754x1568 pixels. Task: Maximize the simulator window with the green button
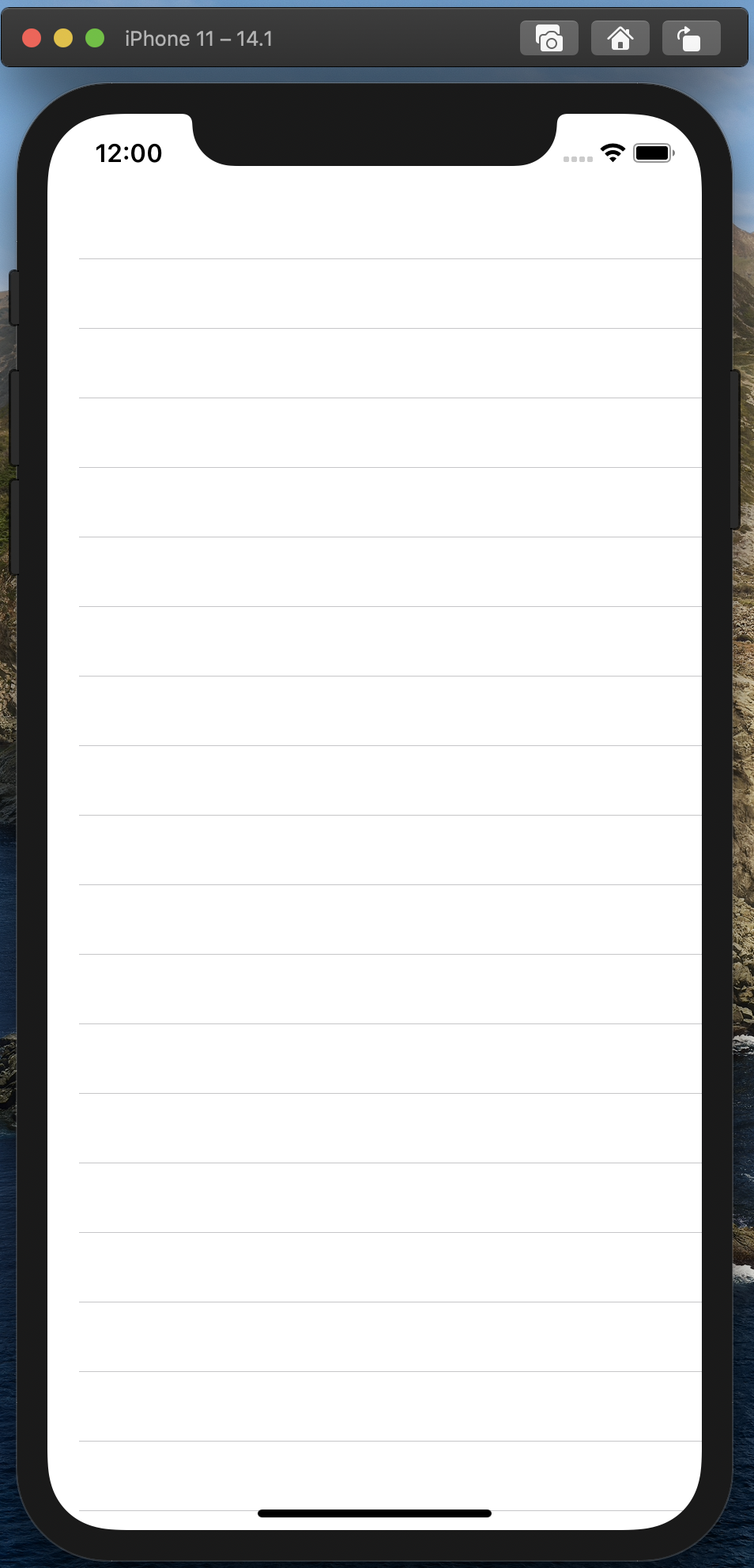pyautogui.click(x=95, y=38)
